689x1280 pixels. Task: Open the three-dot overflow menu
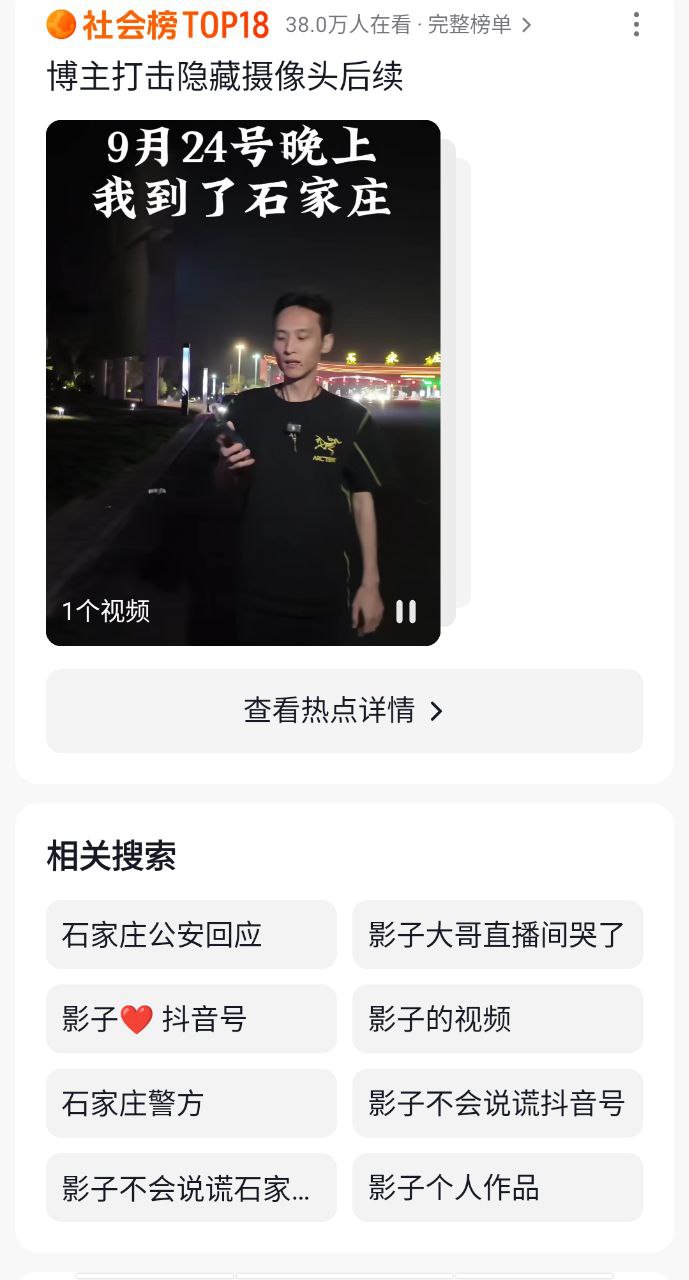click(636, 25)
